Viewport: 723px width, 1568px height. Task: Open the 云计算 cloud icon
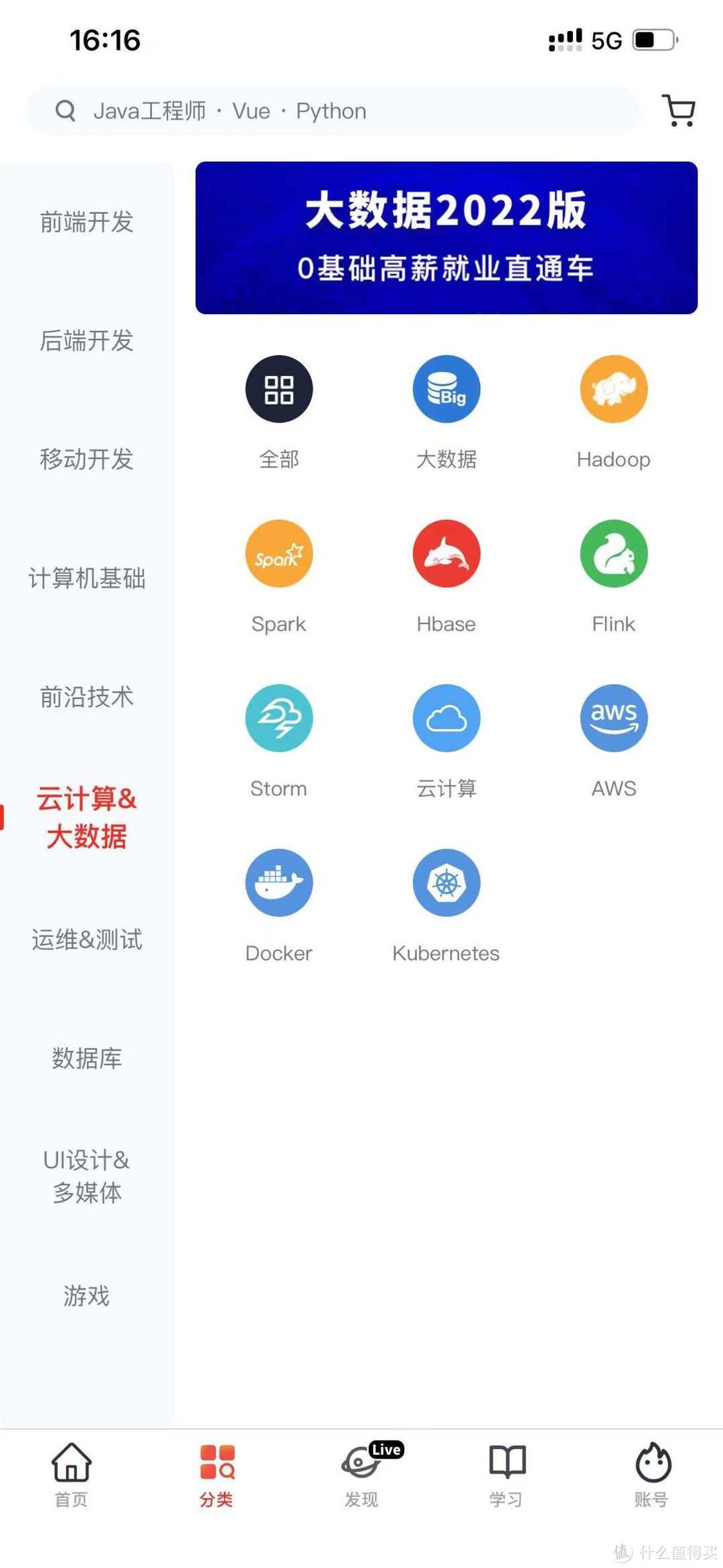pos(446,718)
